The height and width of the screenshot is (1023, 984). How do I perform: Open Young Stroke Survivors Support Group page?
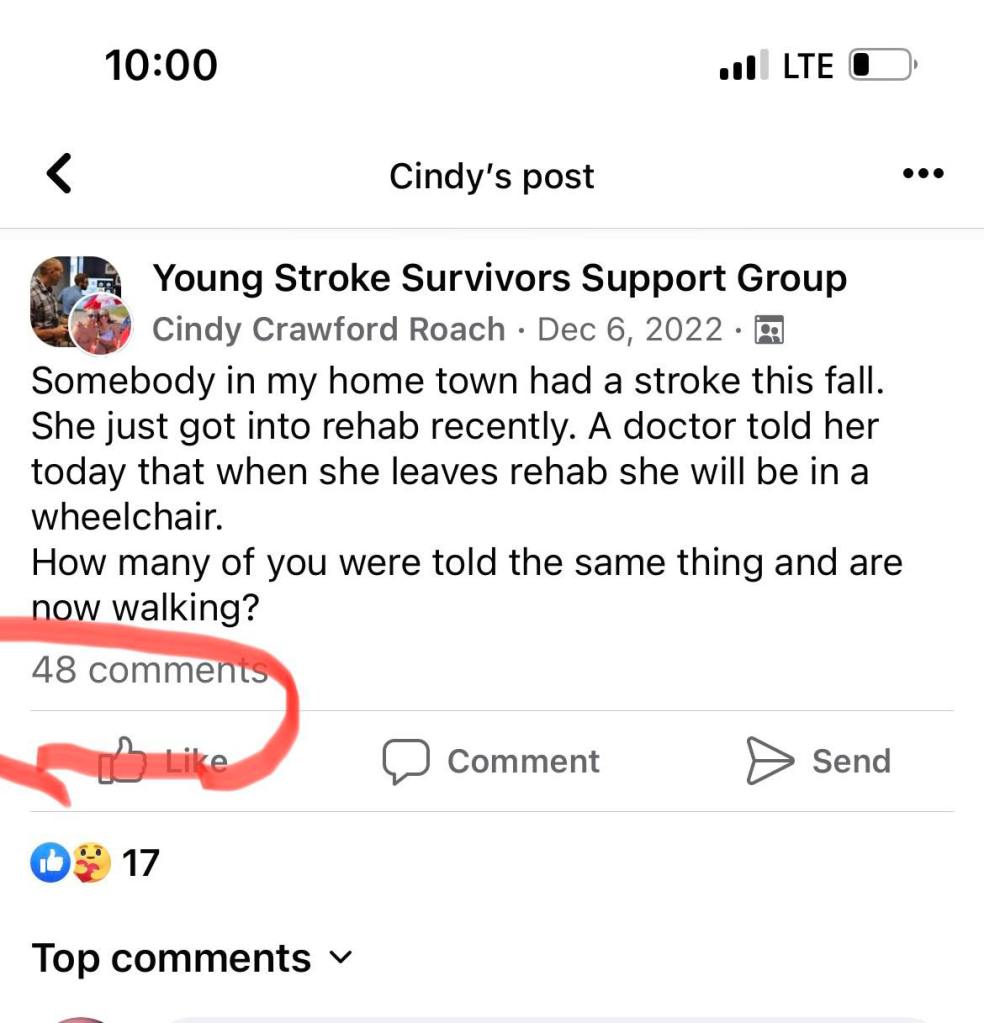point(498,279)
